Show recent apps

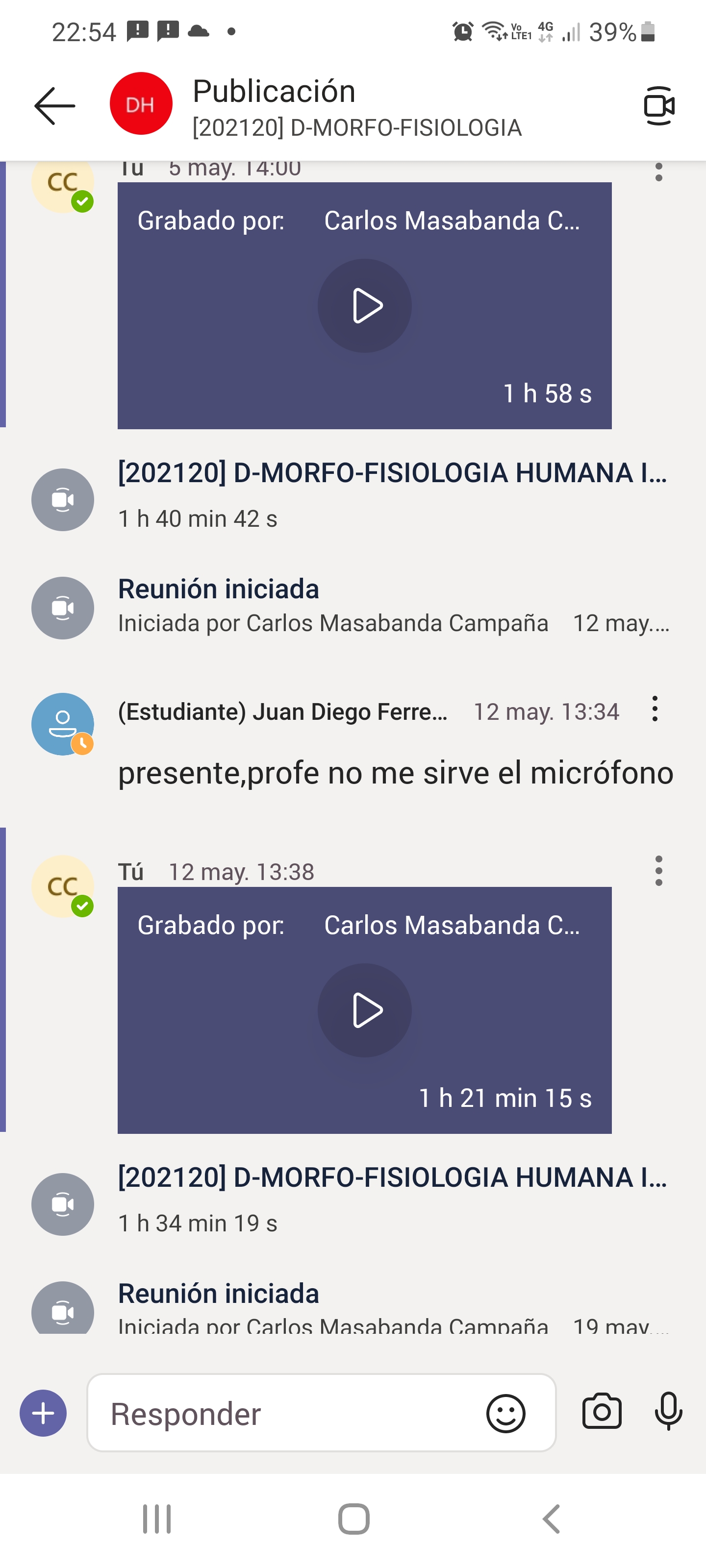click(x=157, y=1519)
